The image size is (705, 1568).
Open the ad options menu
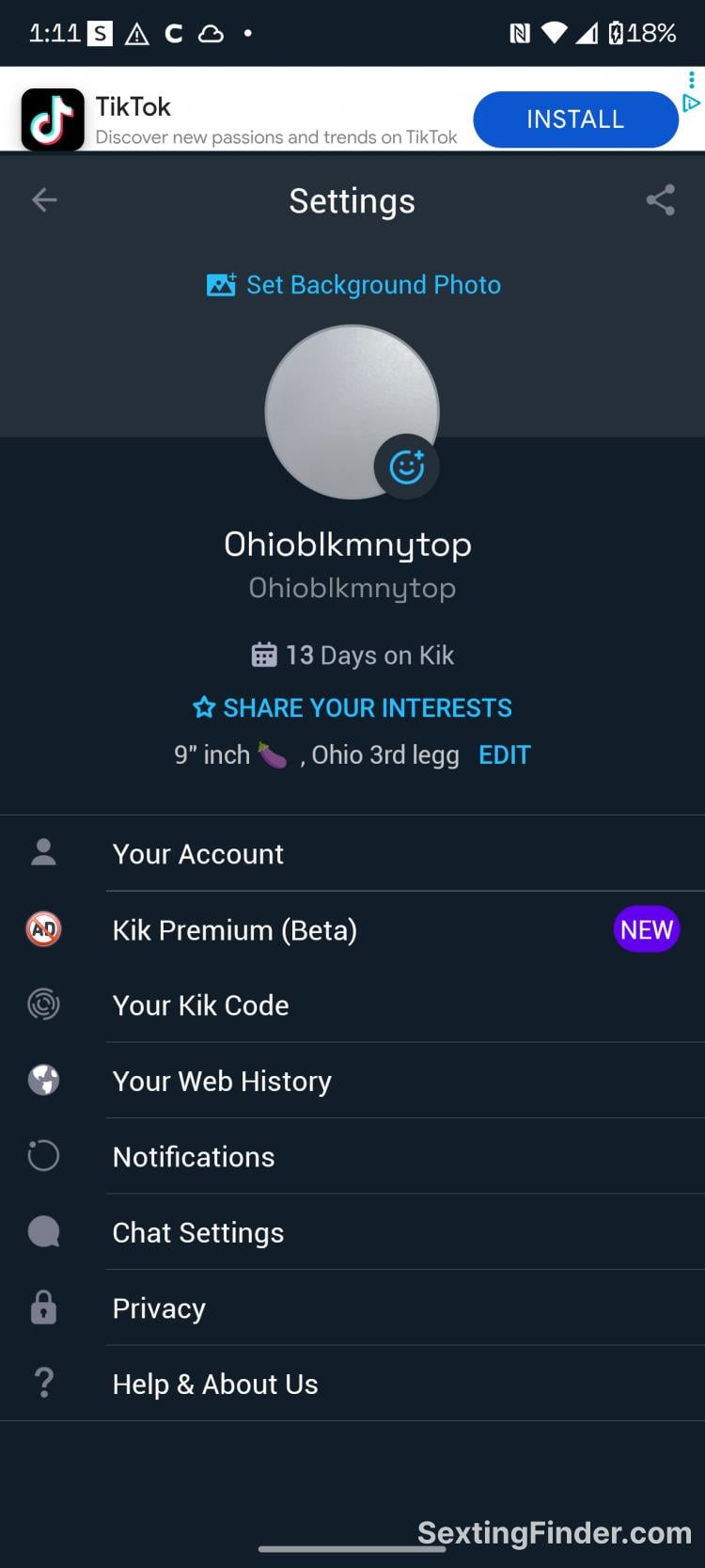coord(692,79)
